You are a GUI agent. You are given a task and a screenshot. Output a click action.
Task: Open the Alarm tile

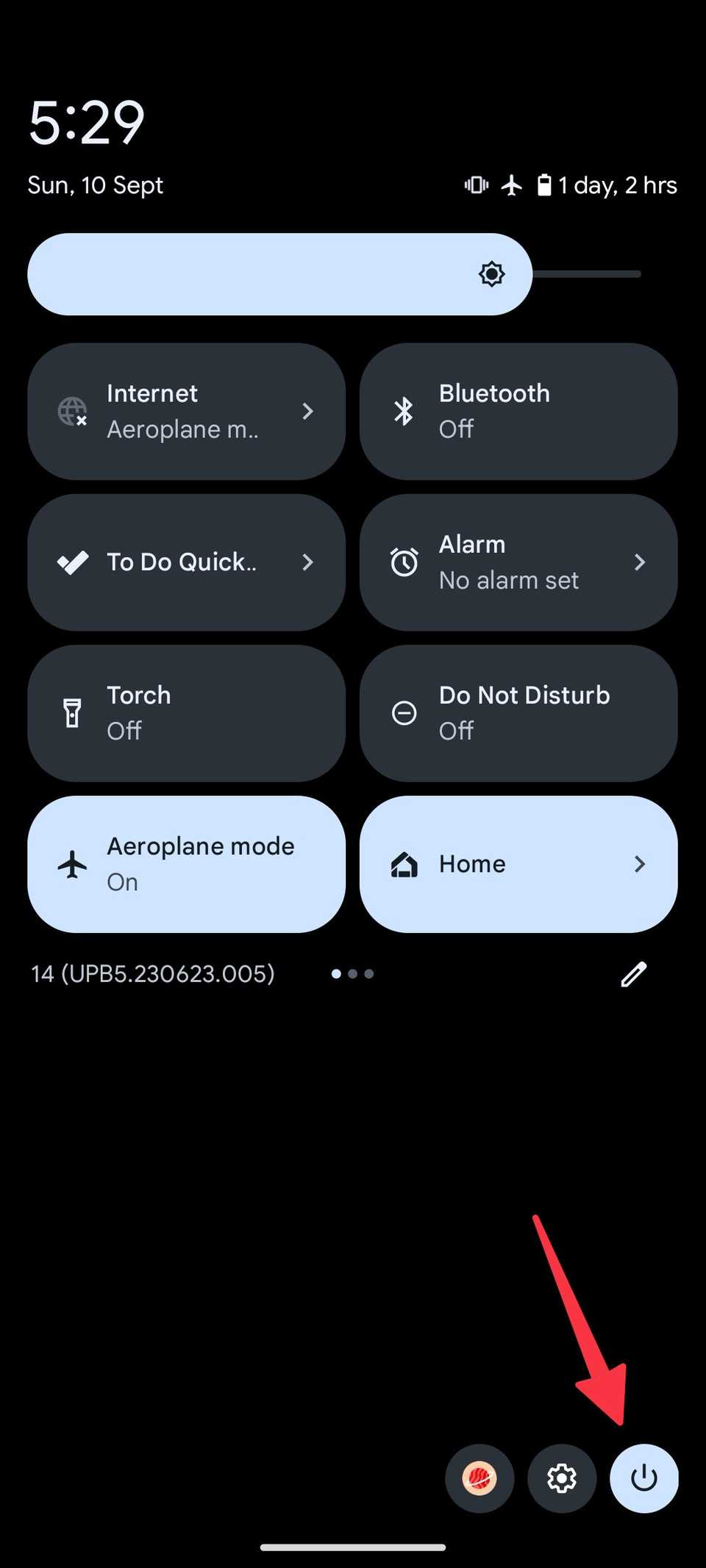click(x=518, y=562)
